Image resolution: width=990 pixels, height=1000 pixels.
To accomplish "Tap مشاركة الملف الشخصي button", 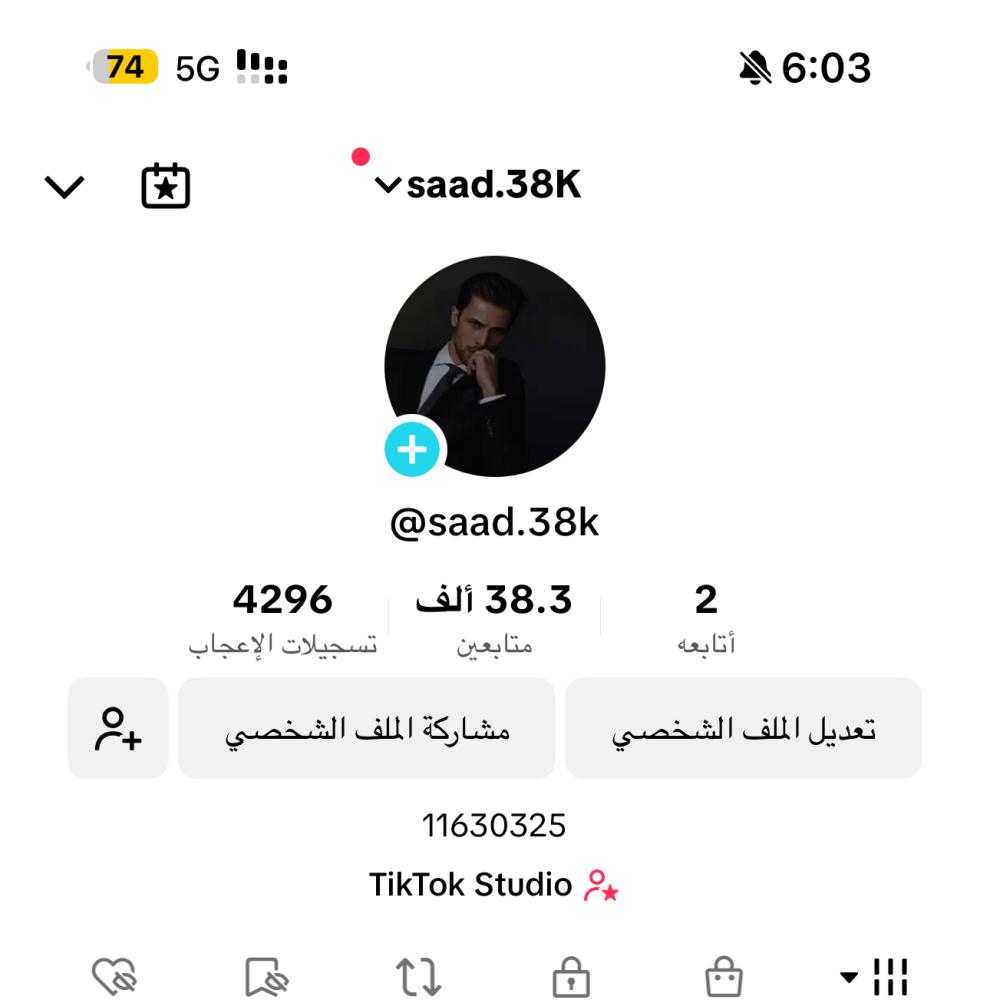I will click(366, 729).
